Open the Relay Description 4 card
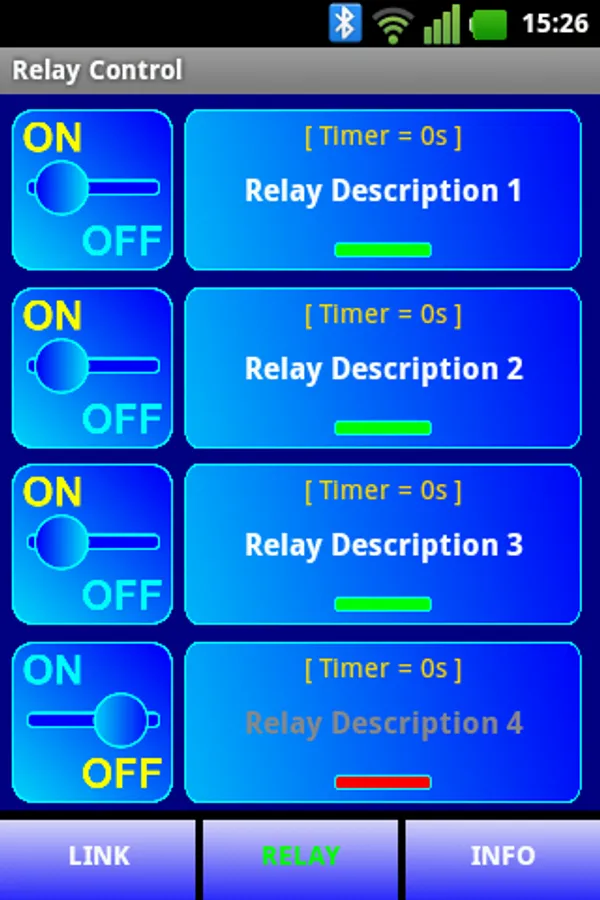The image size is (600, 900). tap(383, 721)
